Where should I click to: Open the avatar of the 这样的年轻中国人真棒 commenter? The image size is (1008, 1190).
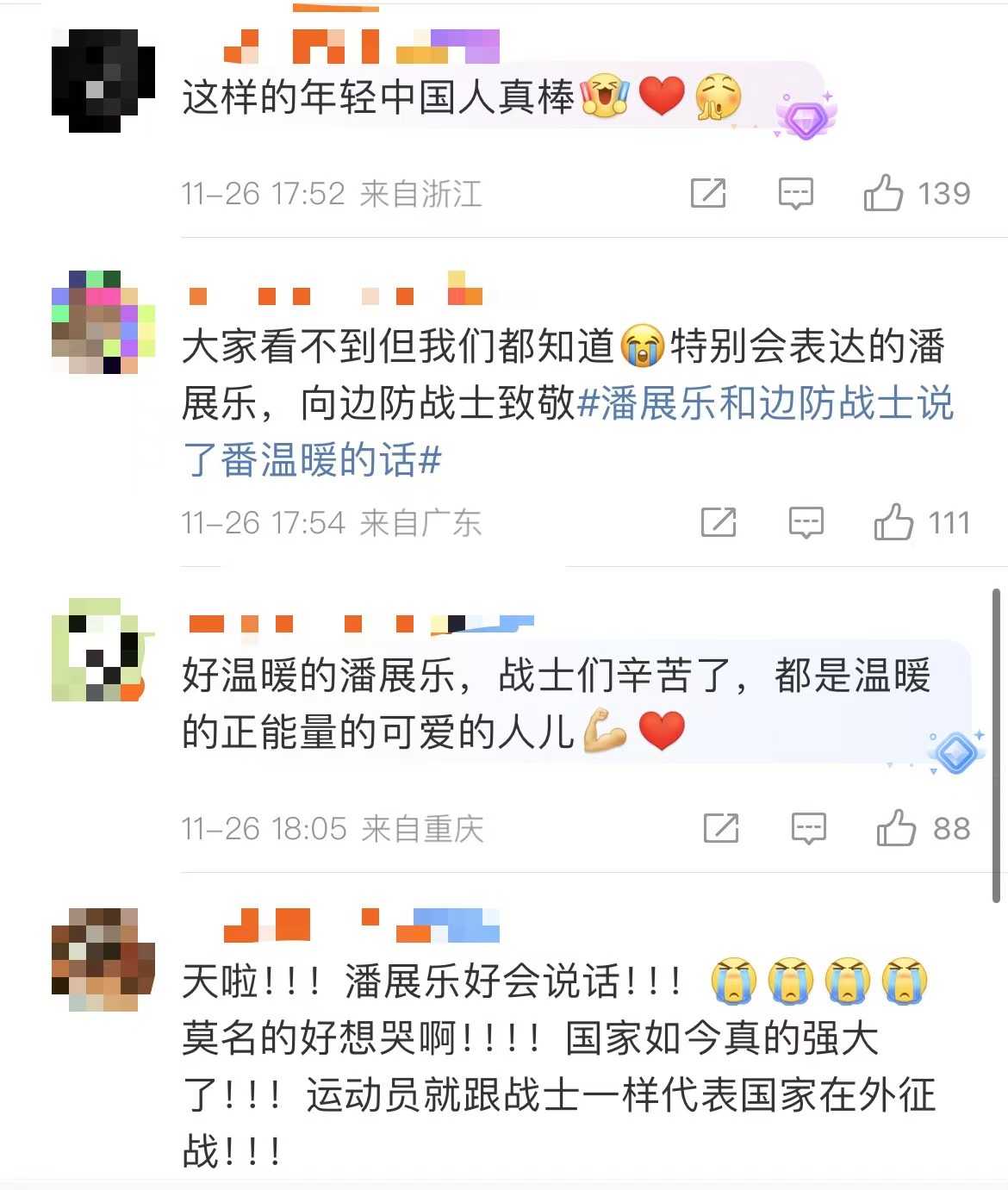pos(103,80)
